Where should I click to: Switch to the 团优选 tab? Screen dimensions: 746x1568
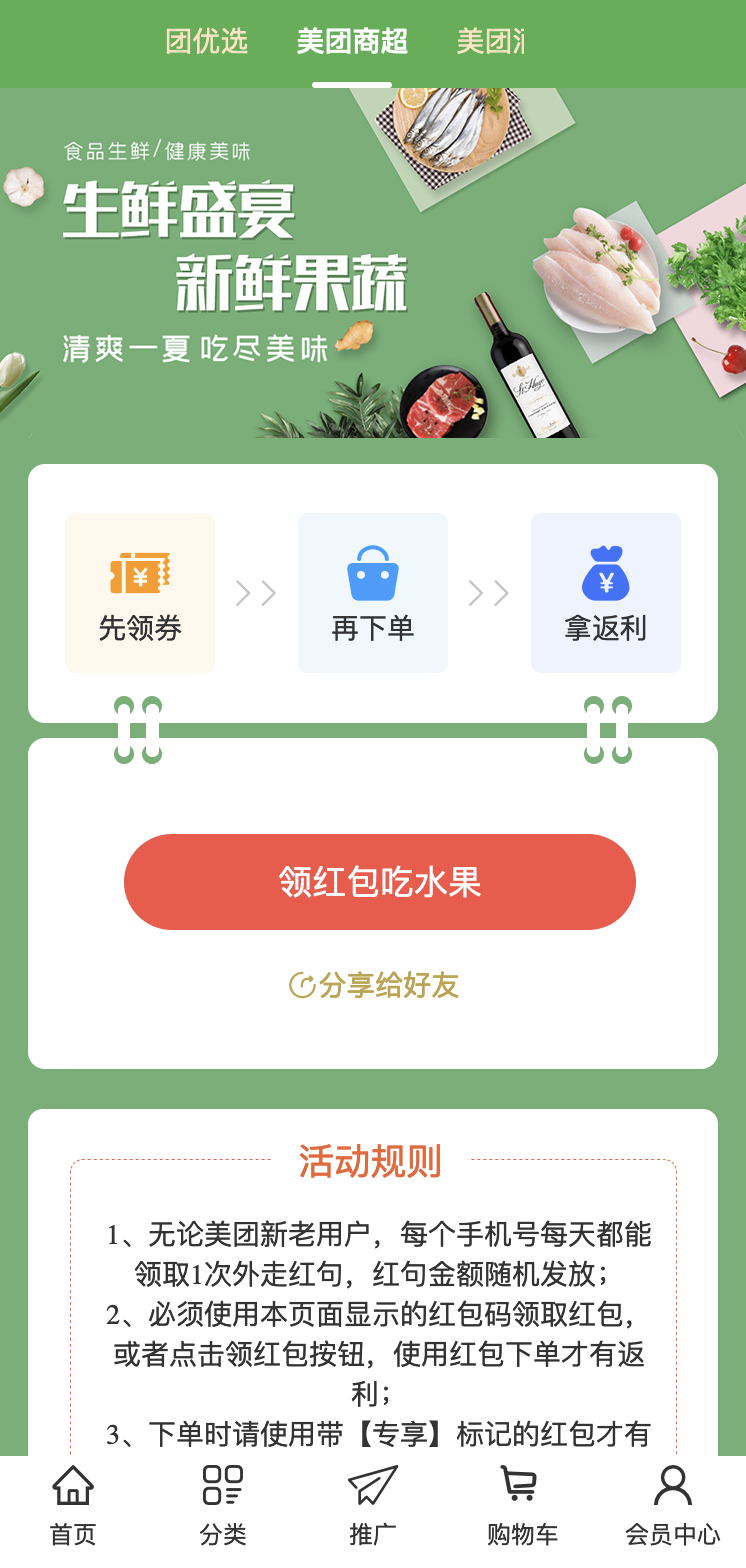click(x=206, y=42)
